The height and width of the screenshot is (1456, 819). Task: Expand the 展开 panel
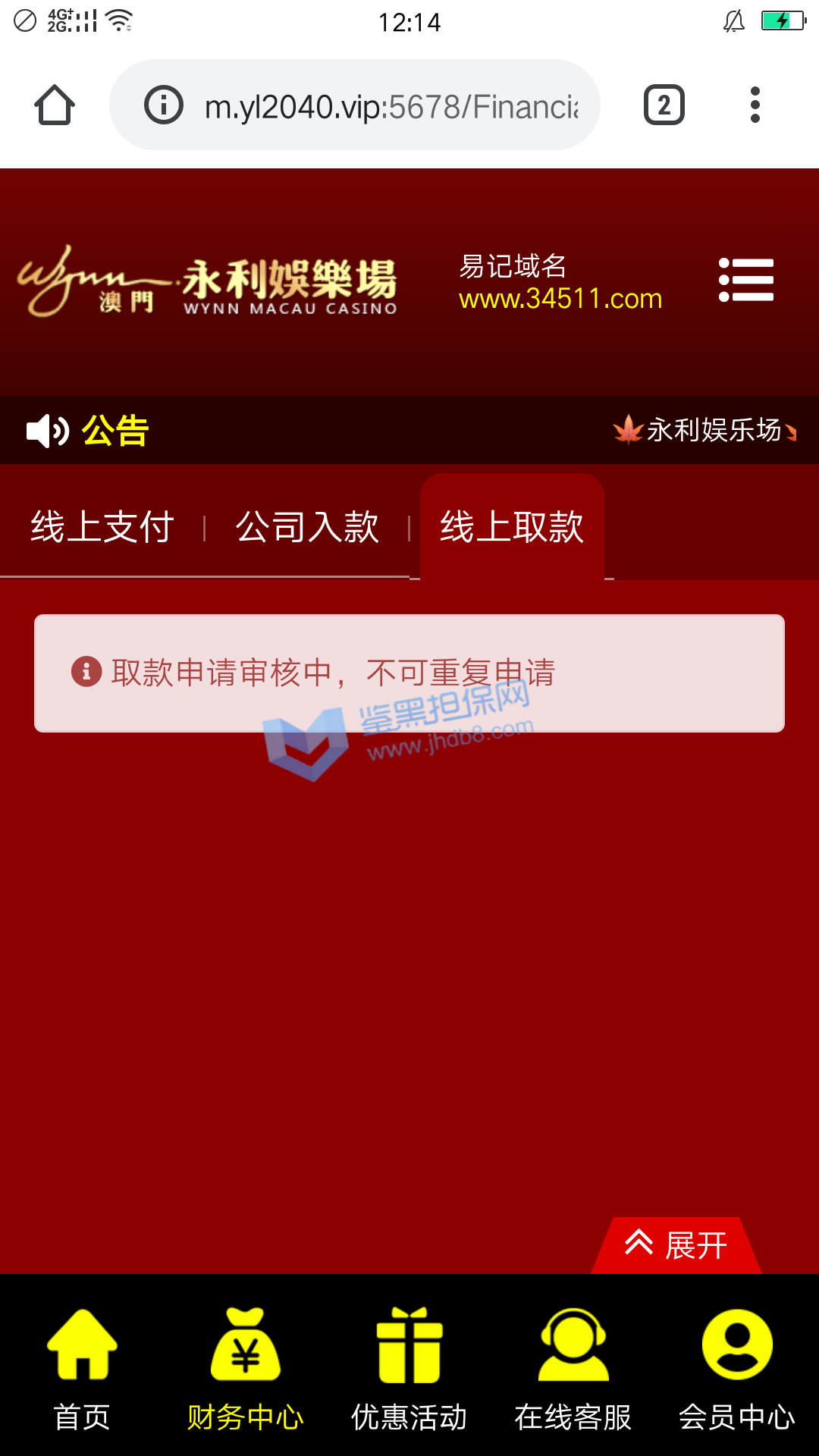point(676,1245)
